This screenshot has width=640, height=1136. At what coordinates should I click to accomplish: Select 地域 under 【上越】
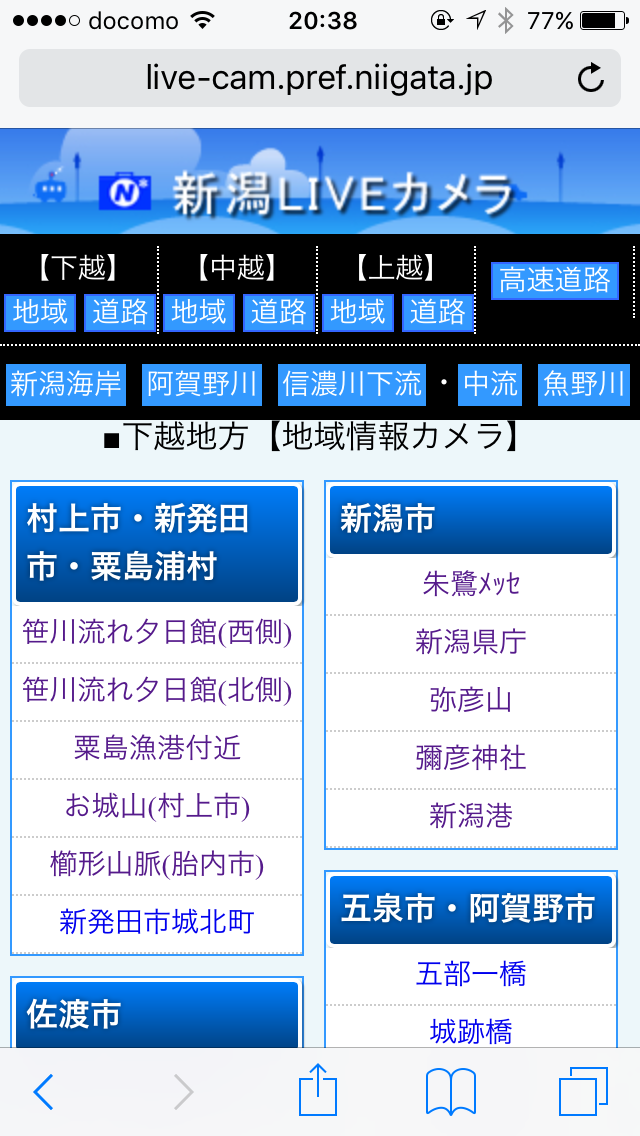click(357, 313)
